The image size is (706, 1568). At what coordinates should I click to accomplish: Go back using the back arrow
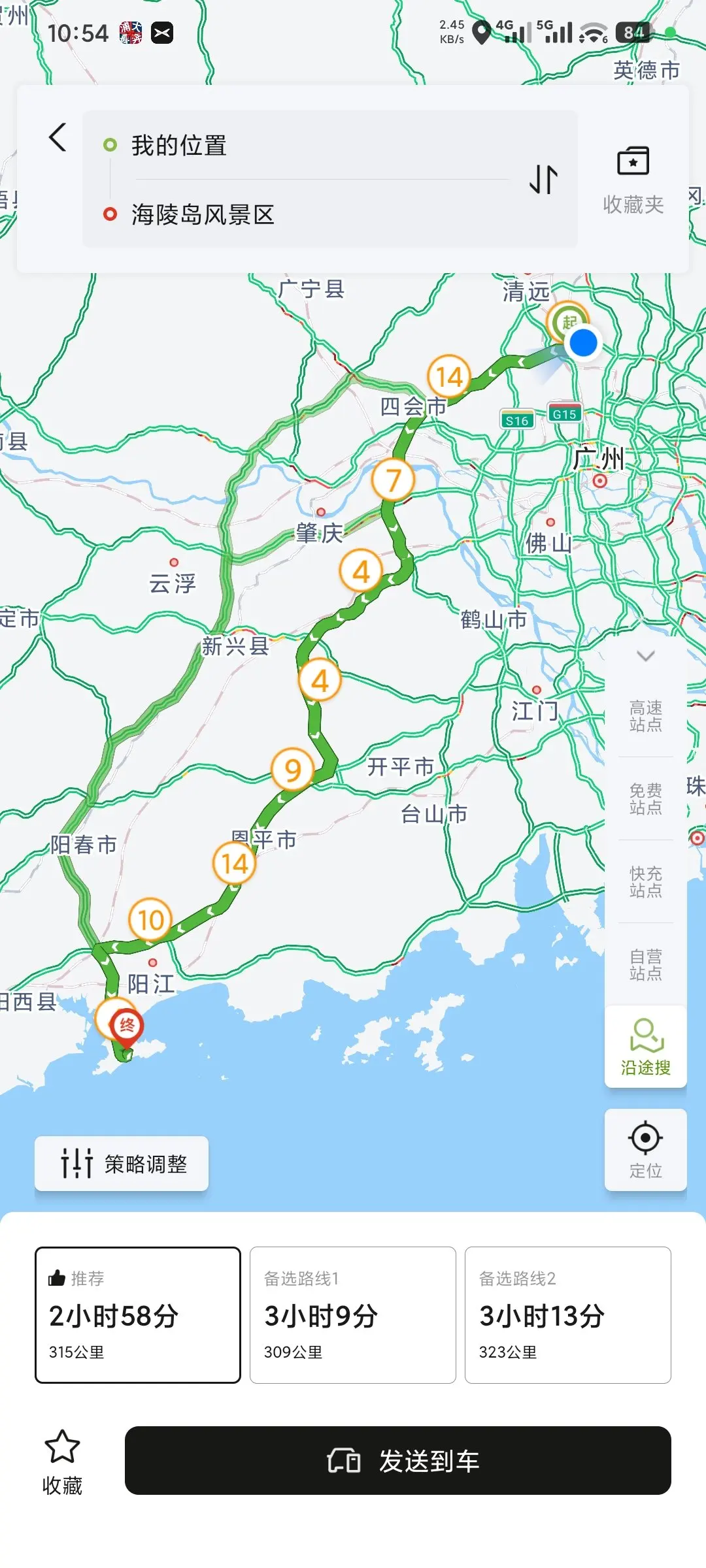tap(58, 137)
